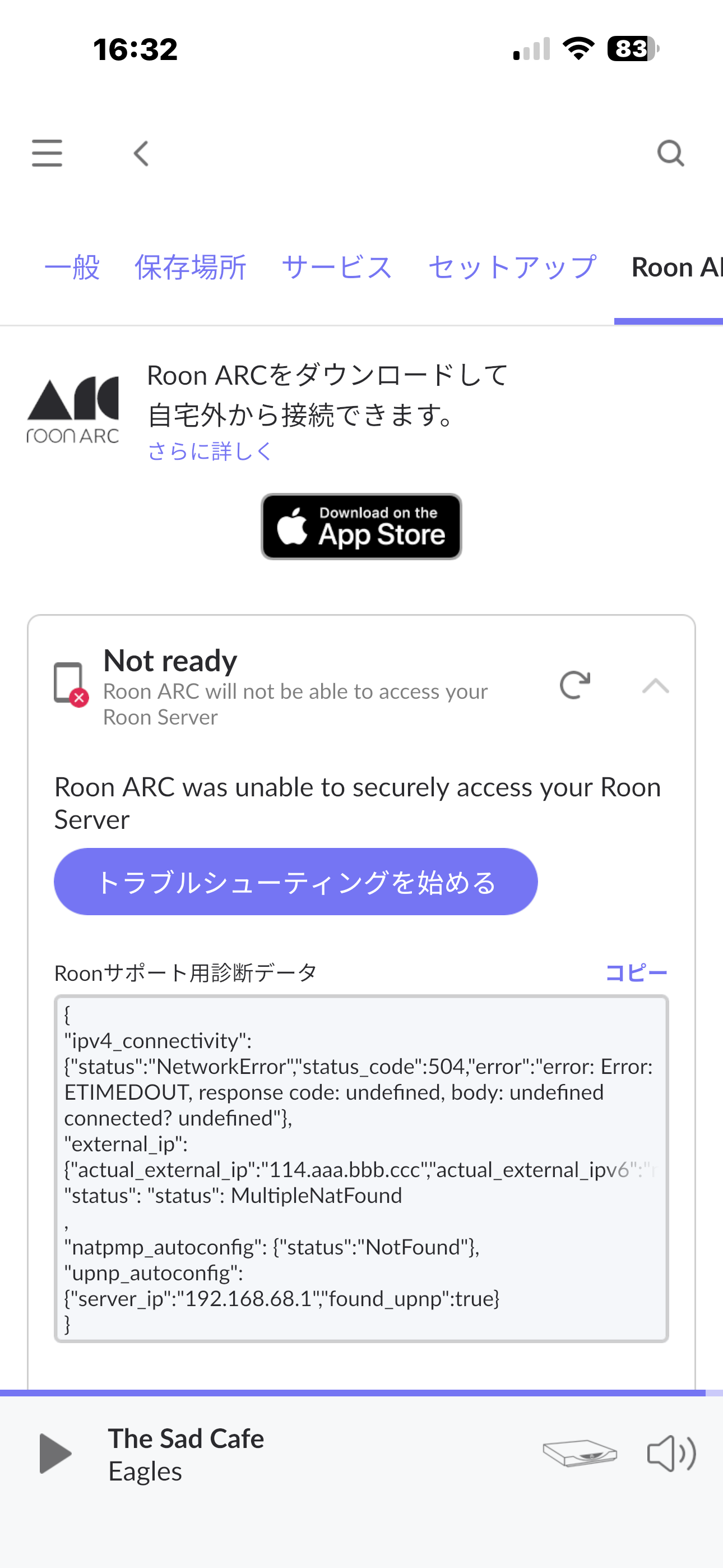Switch to the セットアップ tab

click(512, 267)
